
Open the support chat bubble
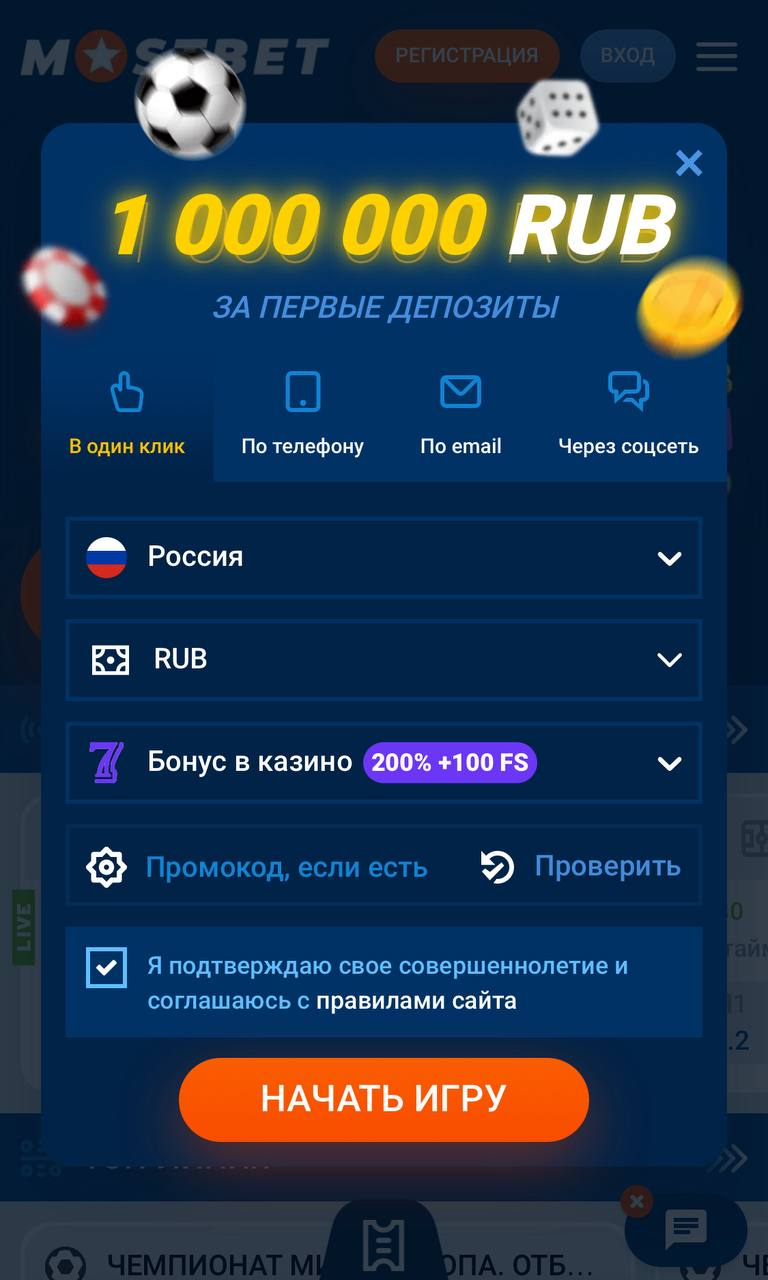point(686,1230)
